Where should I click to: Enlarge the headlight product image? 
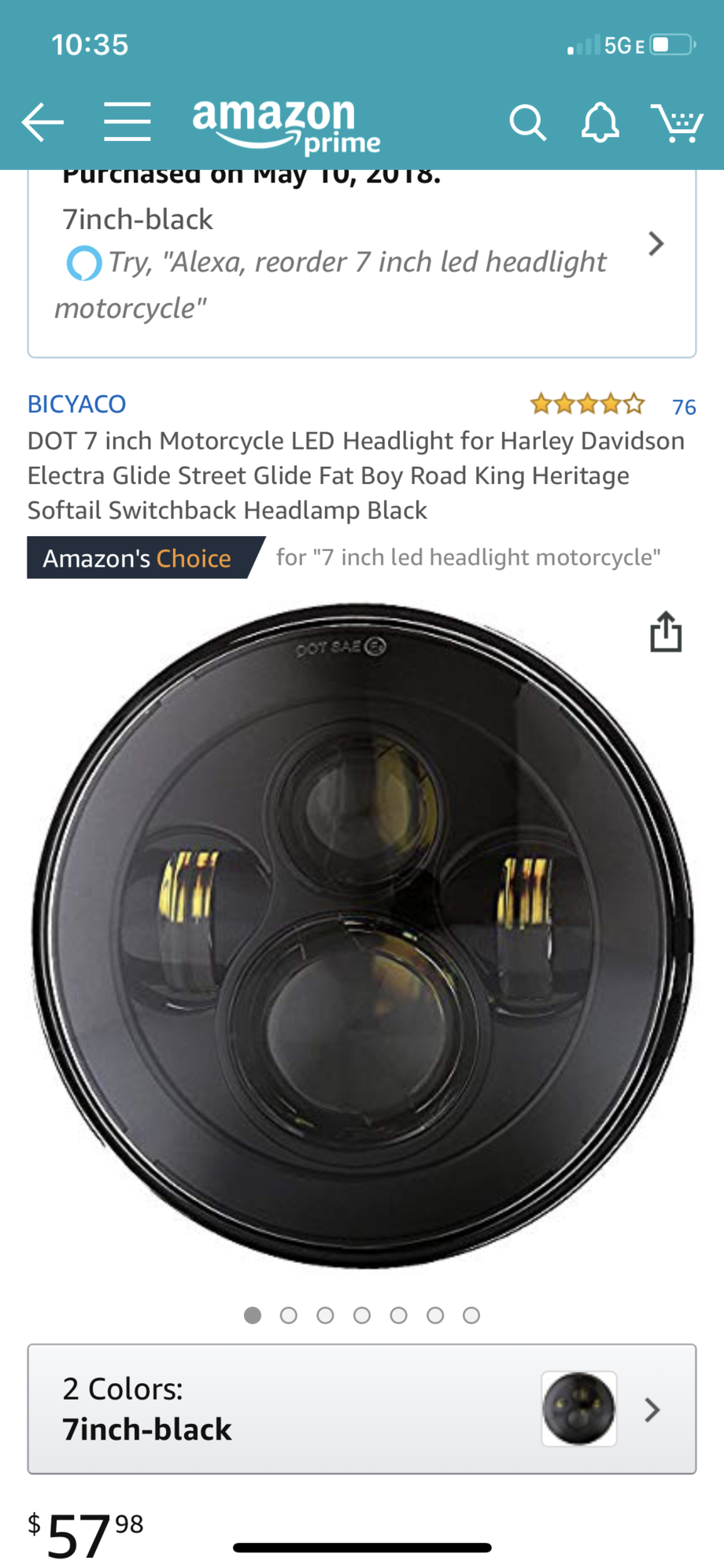coord(362,937)
